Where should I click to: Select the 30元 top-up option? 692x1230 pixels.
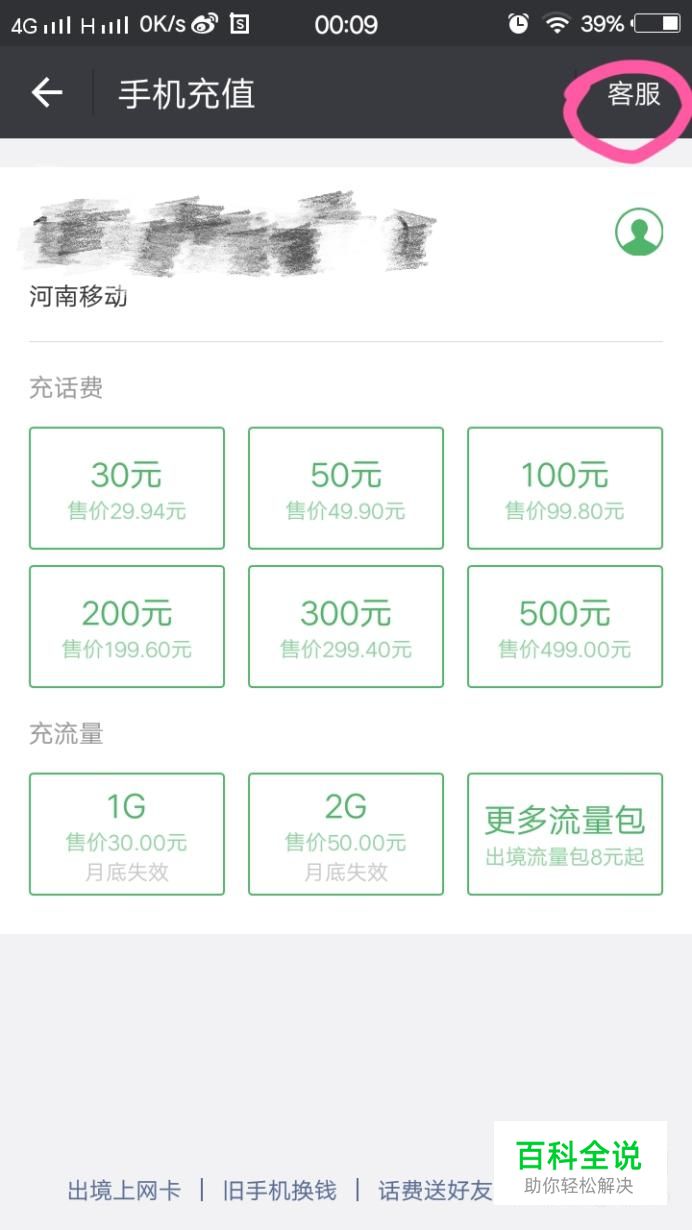tap(127, 488)
